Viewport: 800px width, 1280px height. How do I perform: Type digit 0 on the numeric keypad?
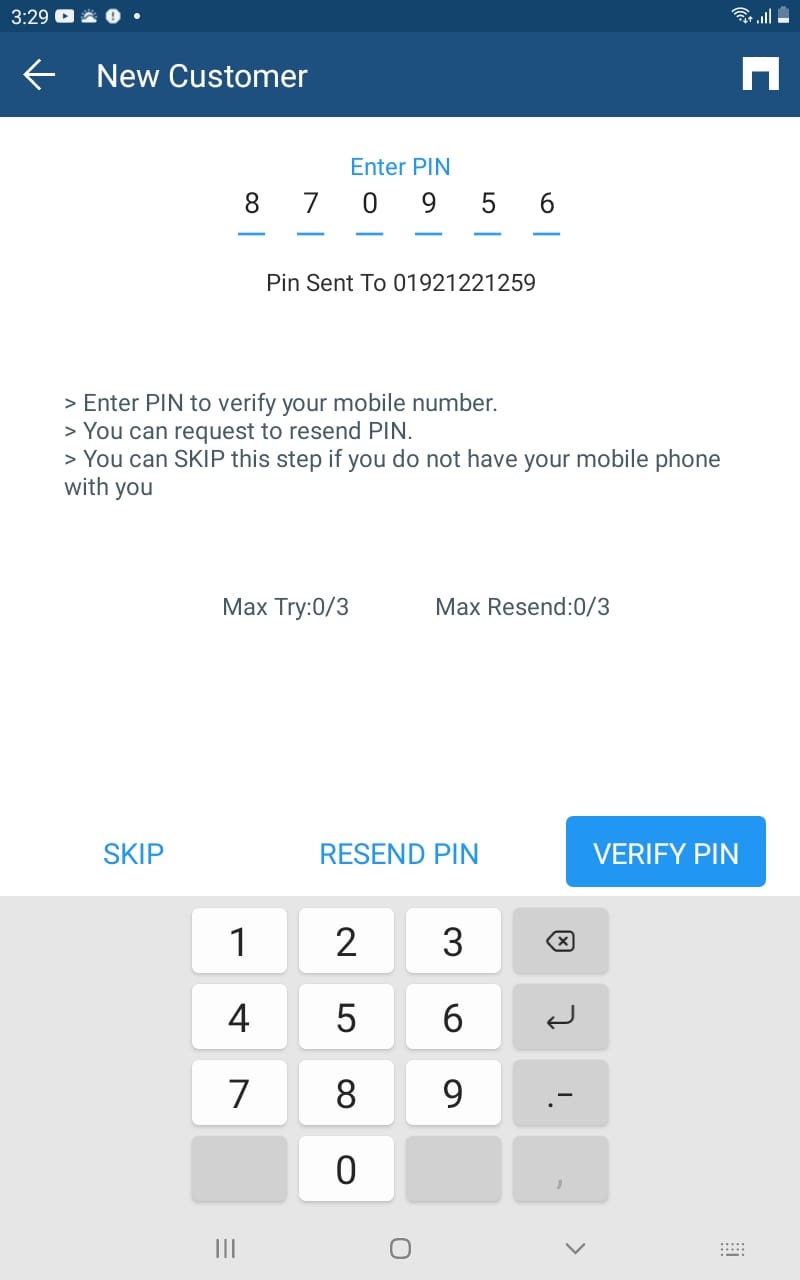pyautogui.click(x=346, y=1169)
